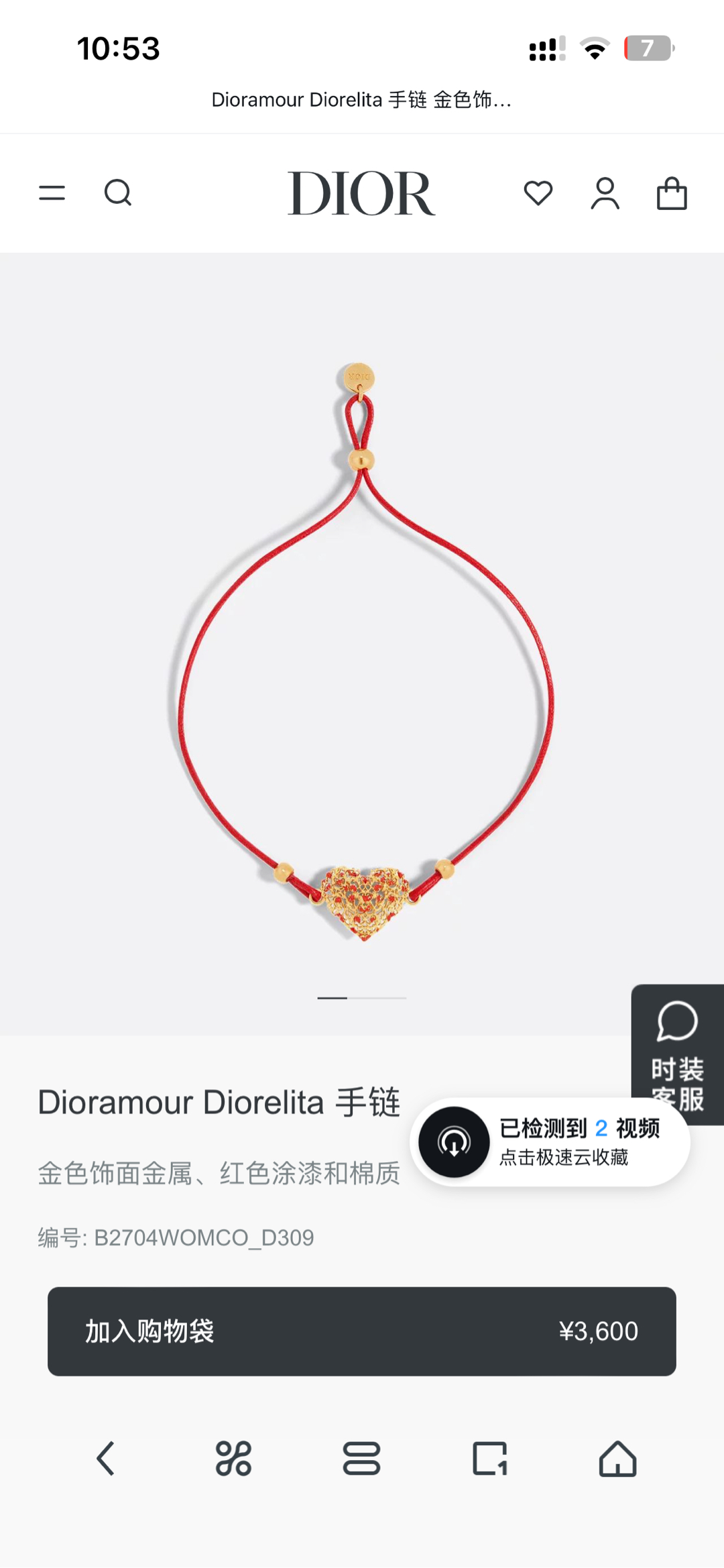The height and width of the screenshot is (1568, 724).
Task: View the bracelet product image
Action: pyautogui.click(x=362, y=644)
